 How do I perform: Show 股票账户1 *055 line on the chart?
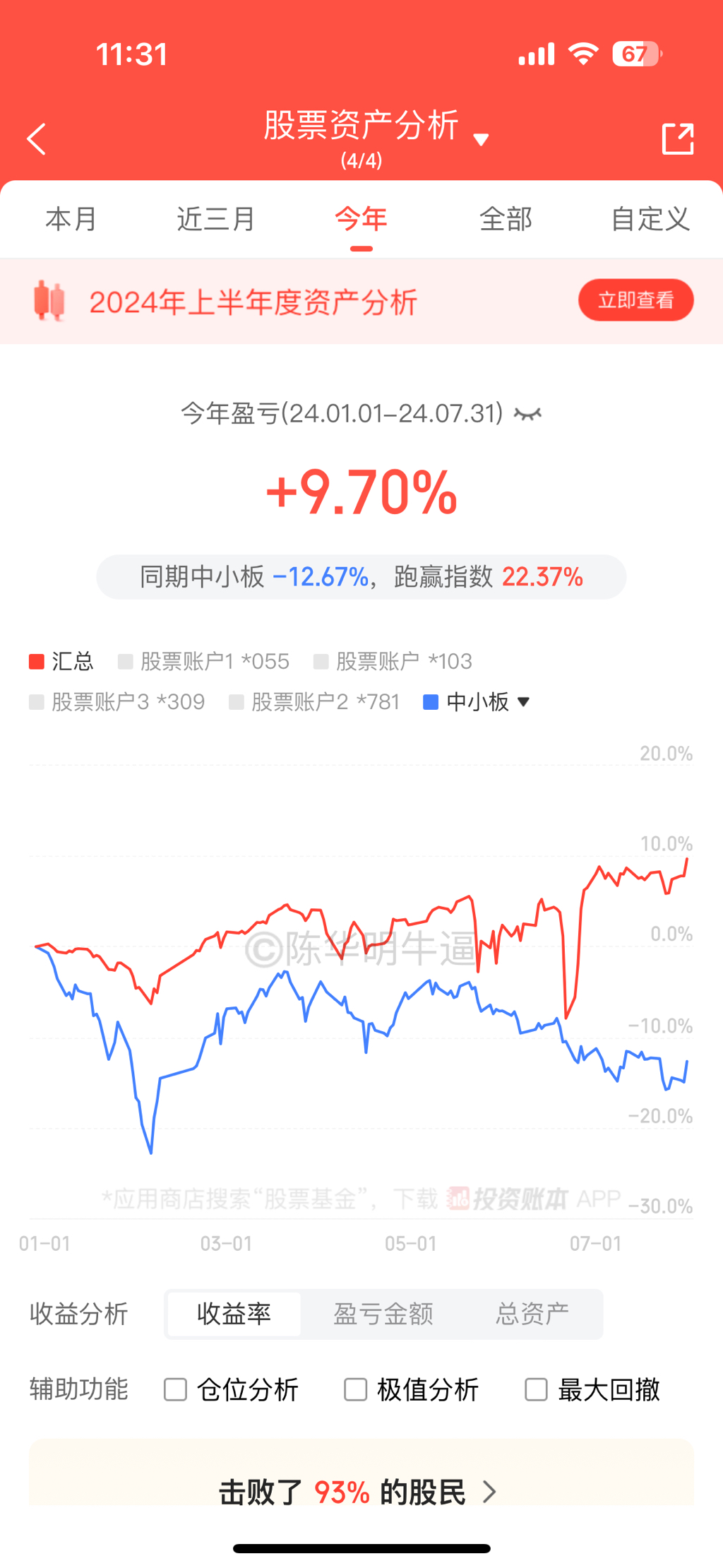click(204, 662)
